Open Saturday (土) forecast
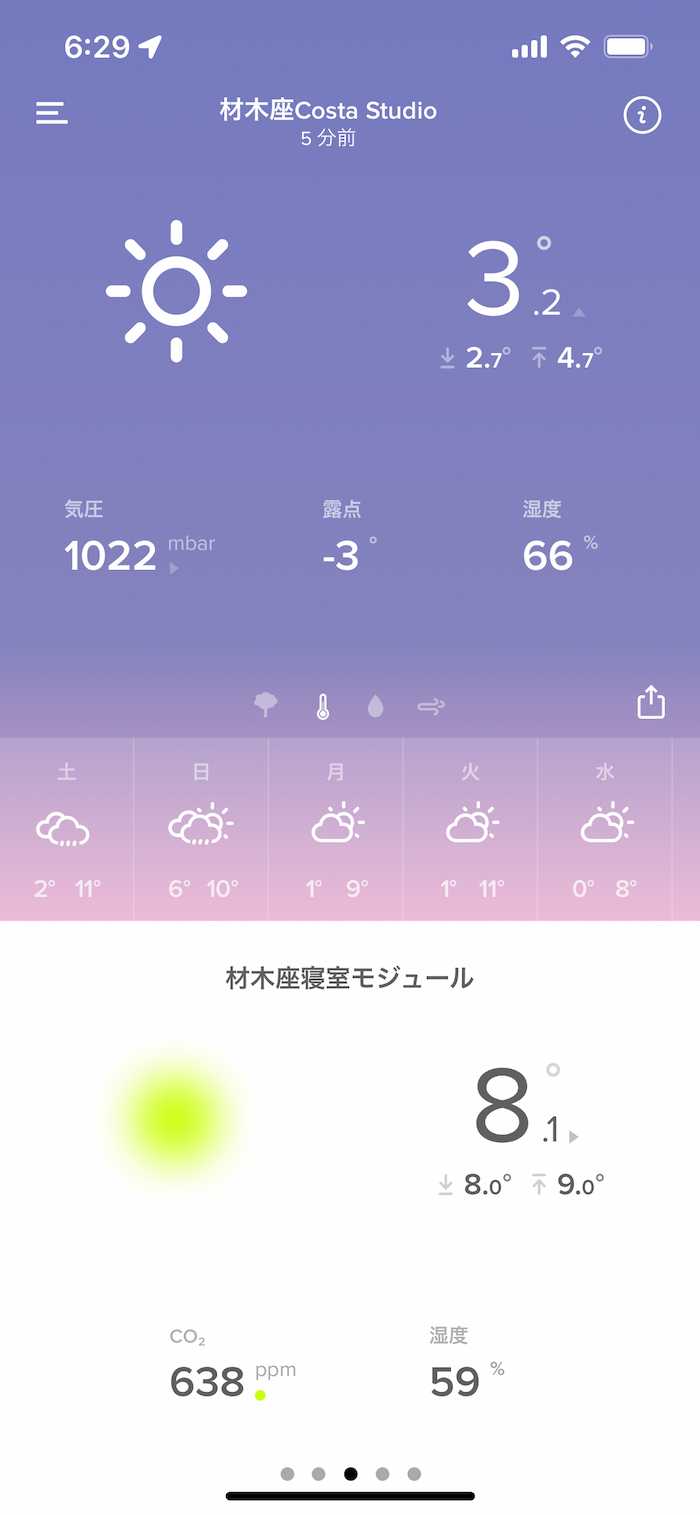Screen dimensions: 700x1515 (x=66, y=829)
